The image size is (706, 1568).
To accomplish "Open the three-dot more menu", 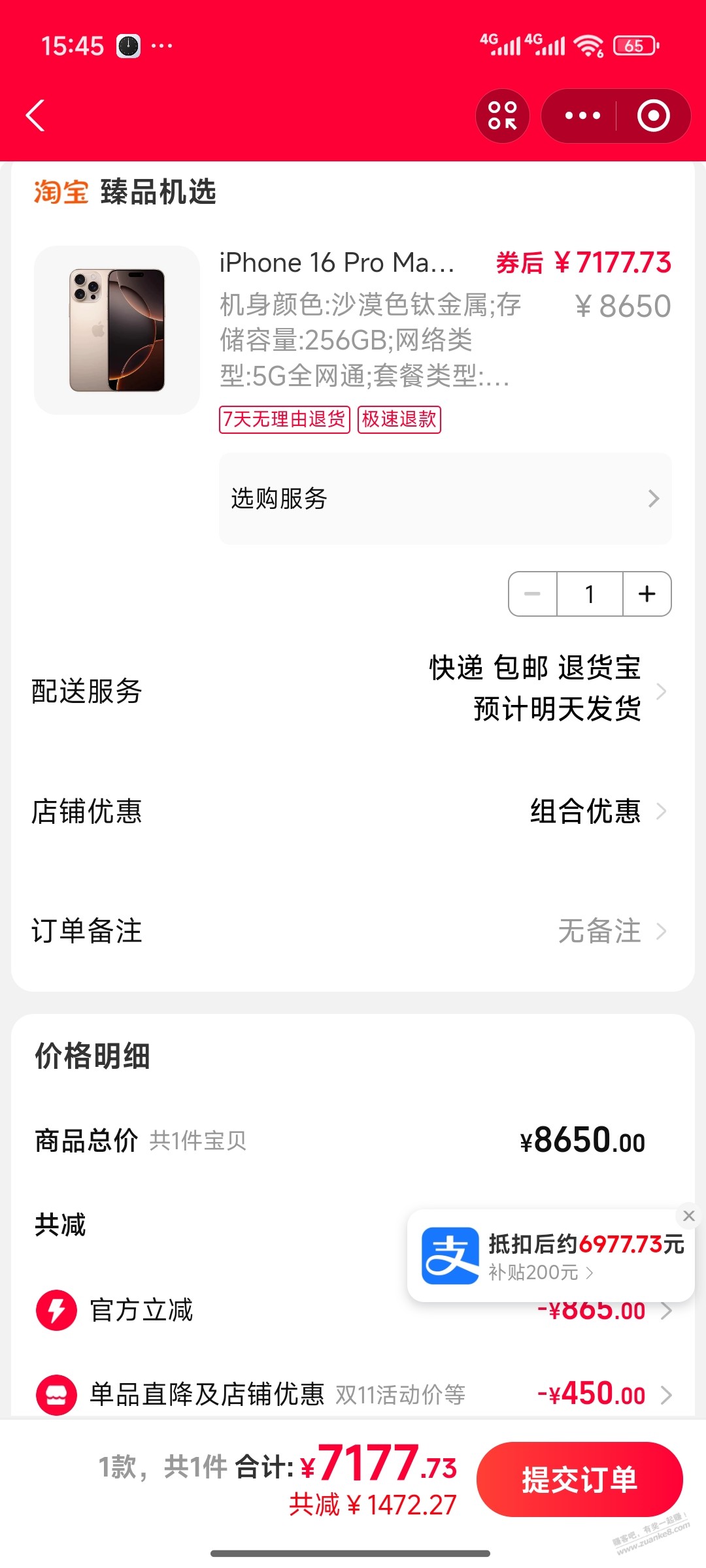I will click(x=582, y=116).
